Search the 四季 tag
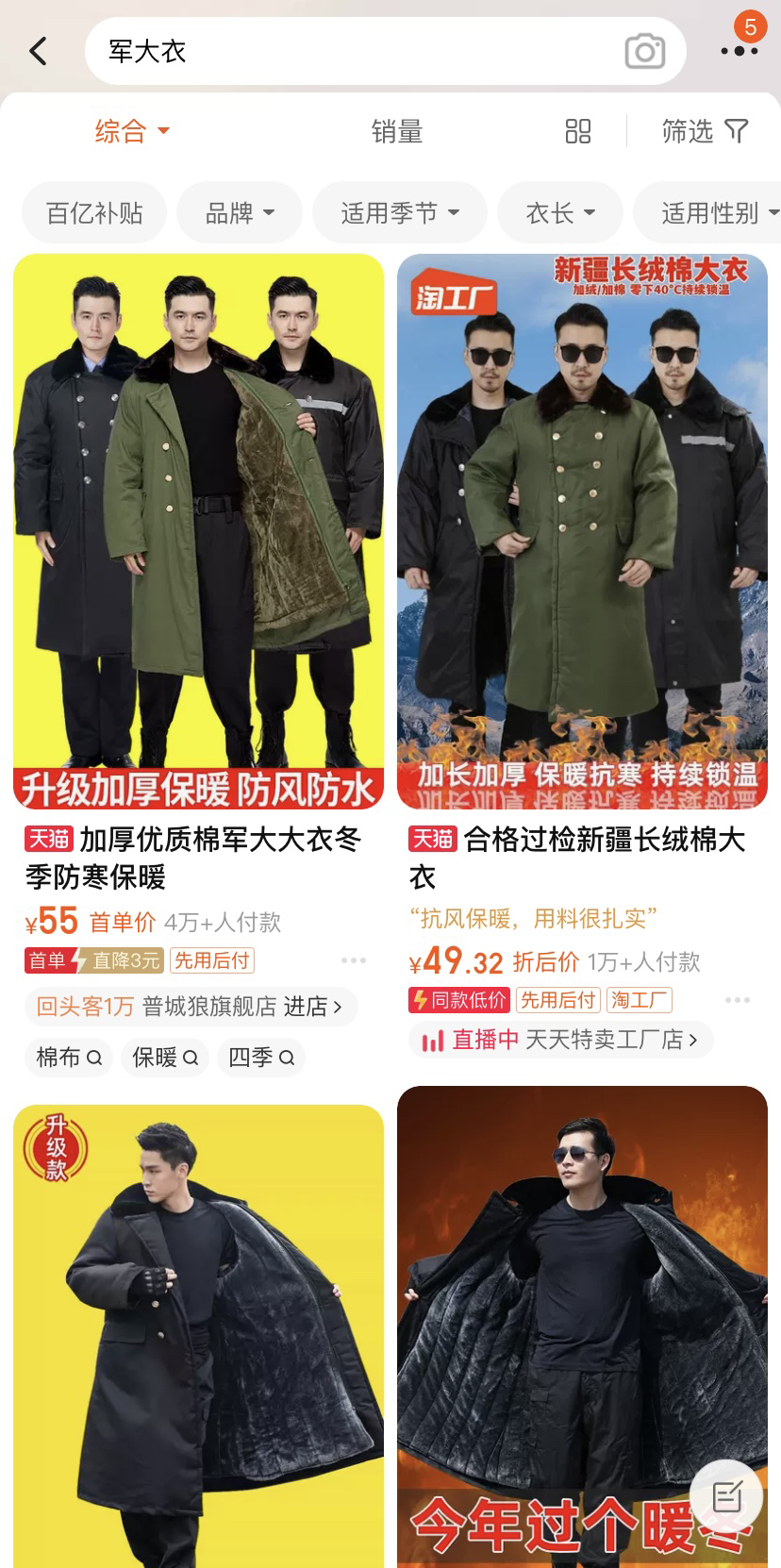 (x=261, y=1058)
